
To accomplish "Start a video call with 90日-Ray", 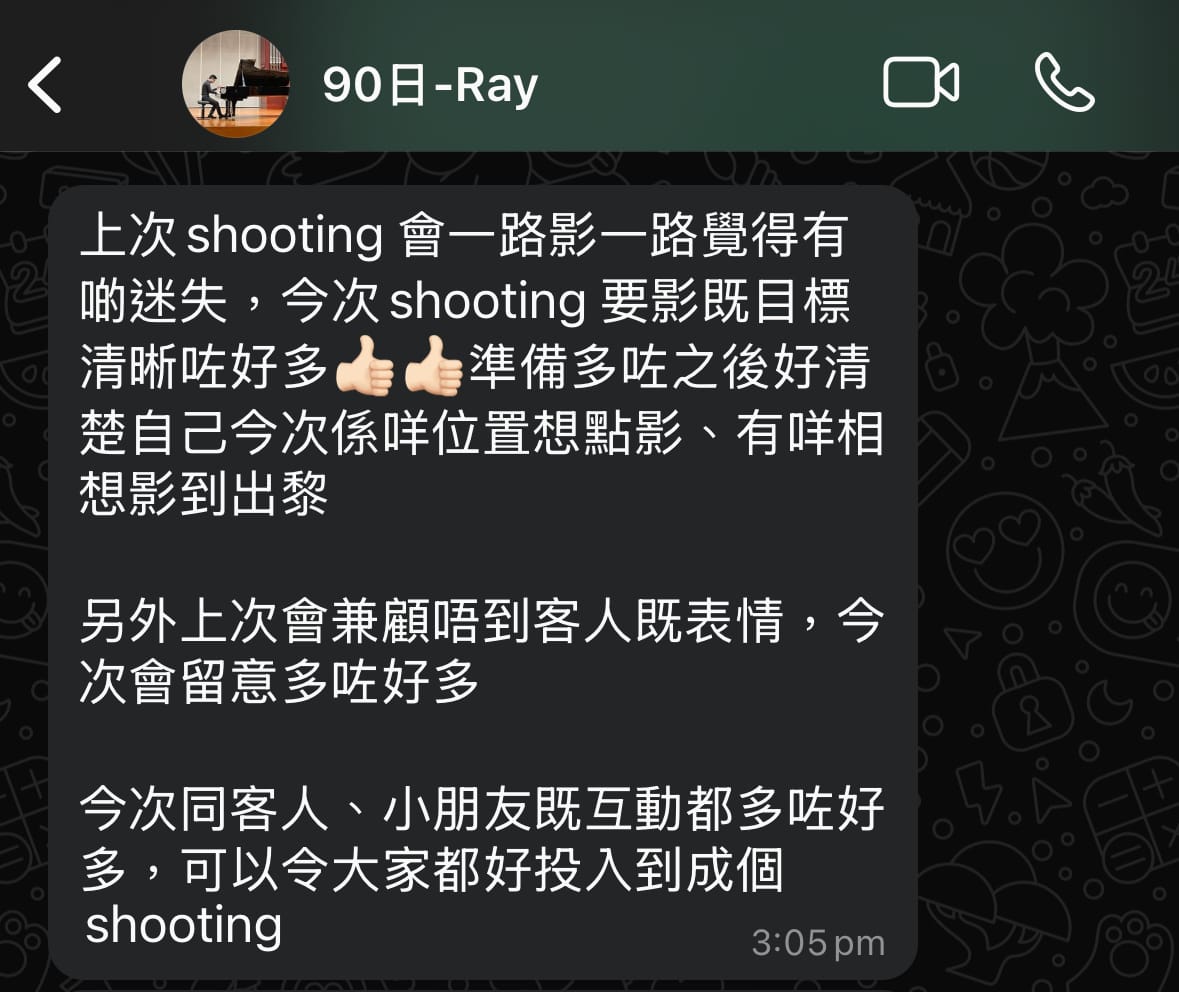I will (920, 83).
